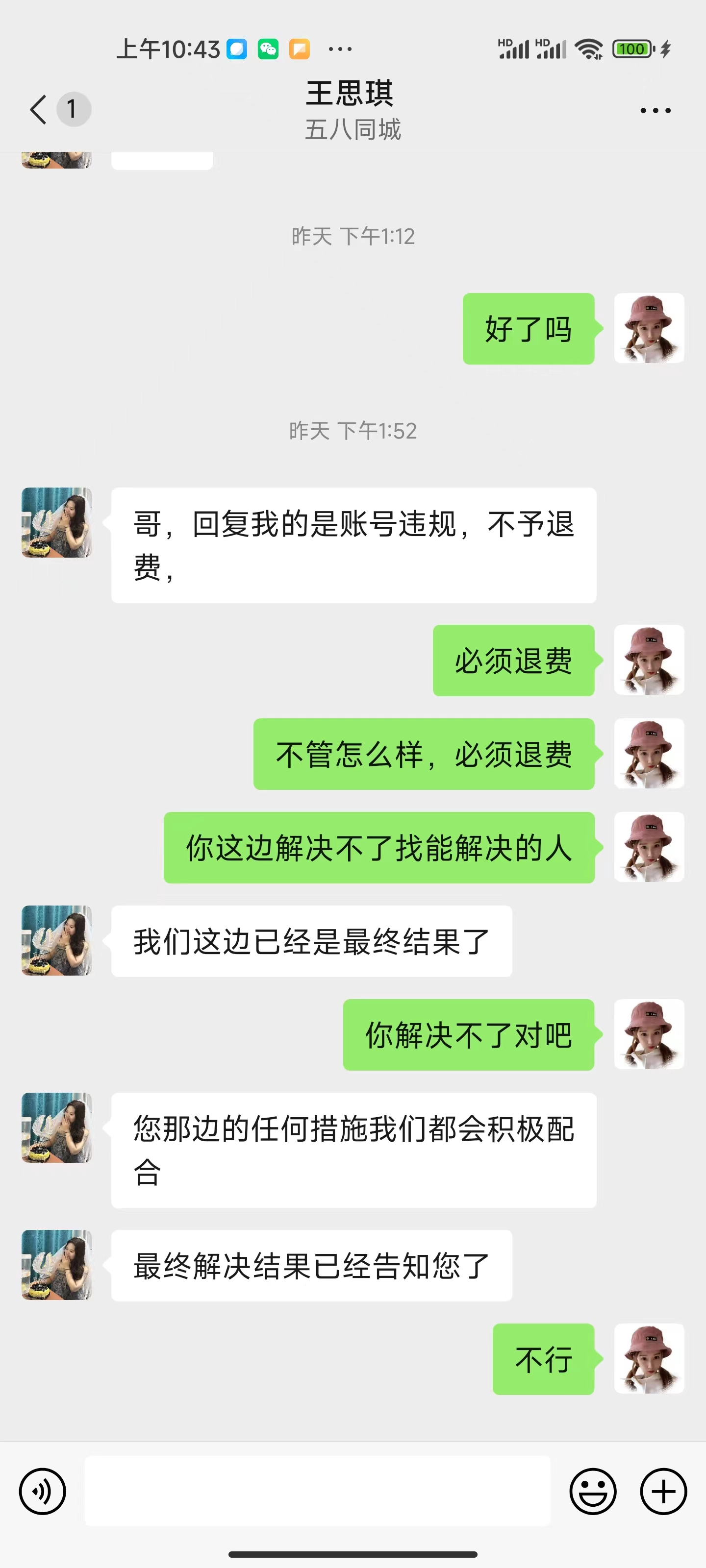The height and width of the screenshot is (1568, 706).
Task: Open contact avatar beside 我们这边已经是最终结果了
Action: tap(57, 940)
